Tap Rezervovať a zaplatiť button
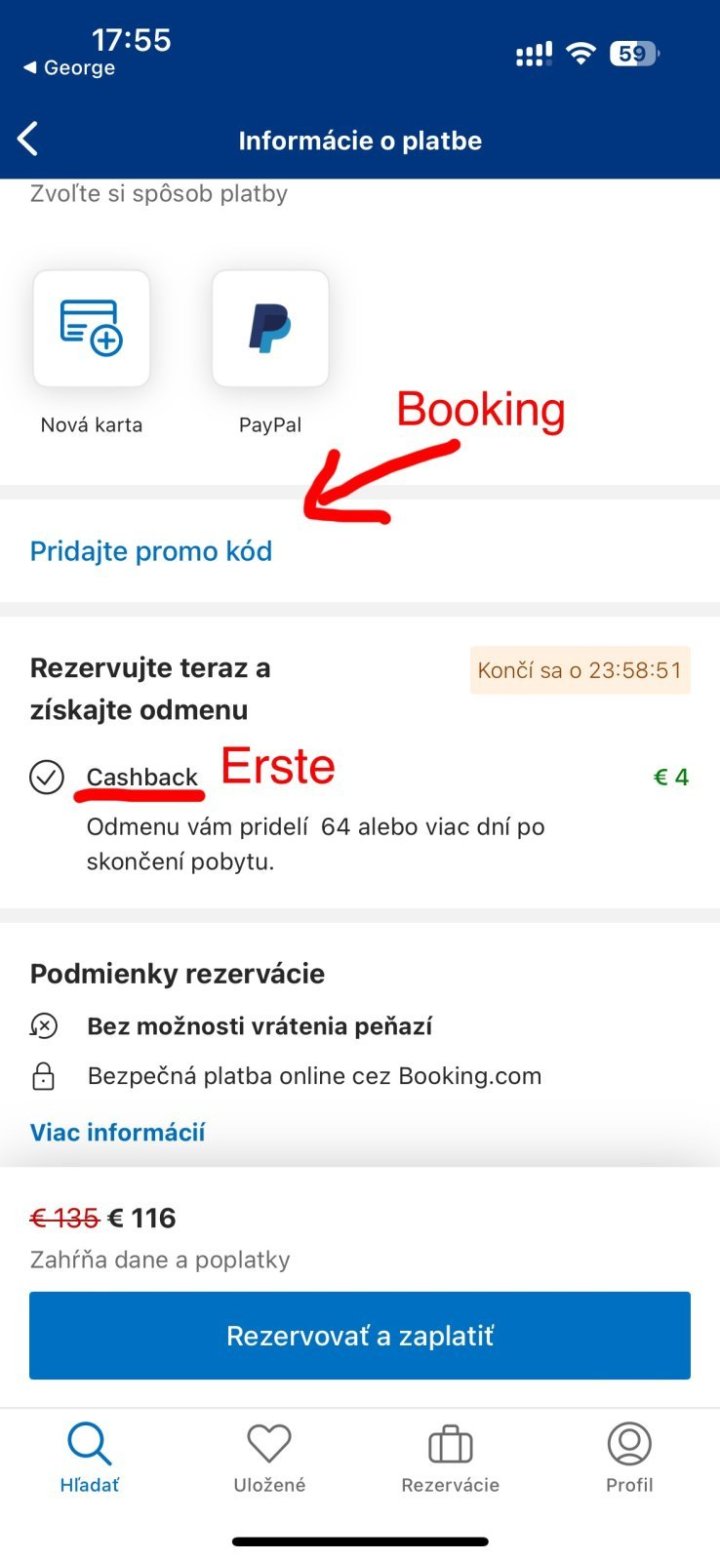This screenshot has width=720, height=1561. coord(360,1336)
